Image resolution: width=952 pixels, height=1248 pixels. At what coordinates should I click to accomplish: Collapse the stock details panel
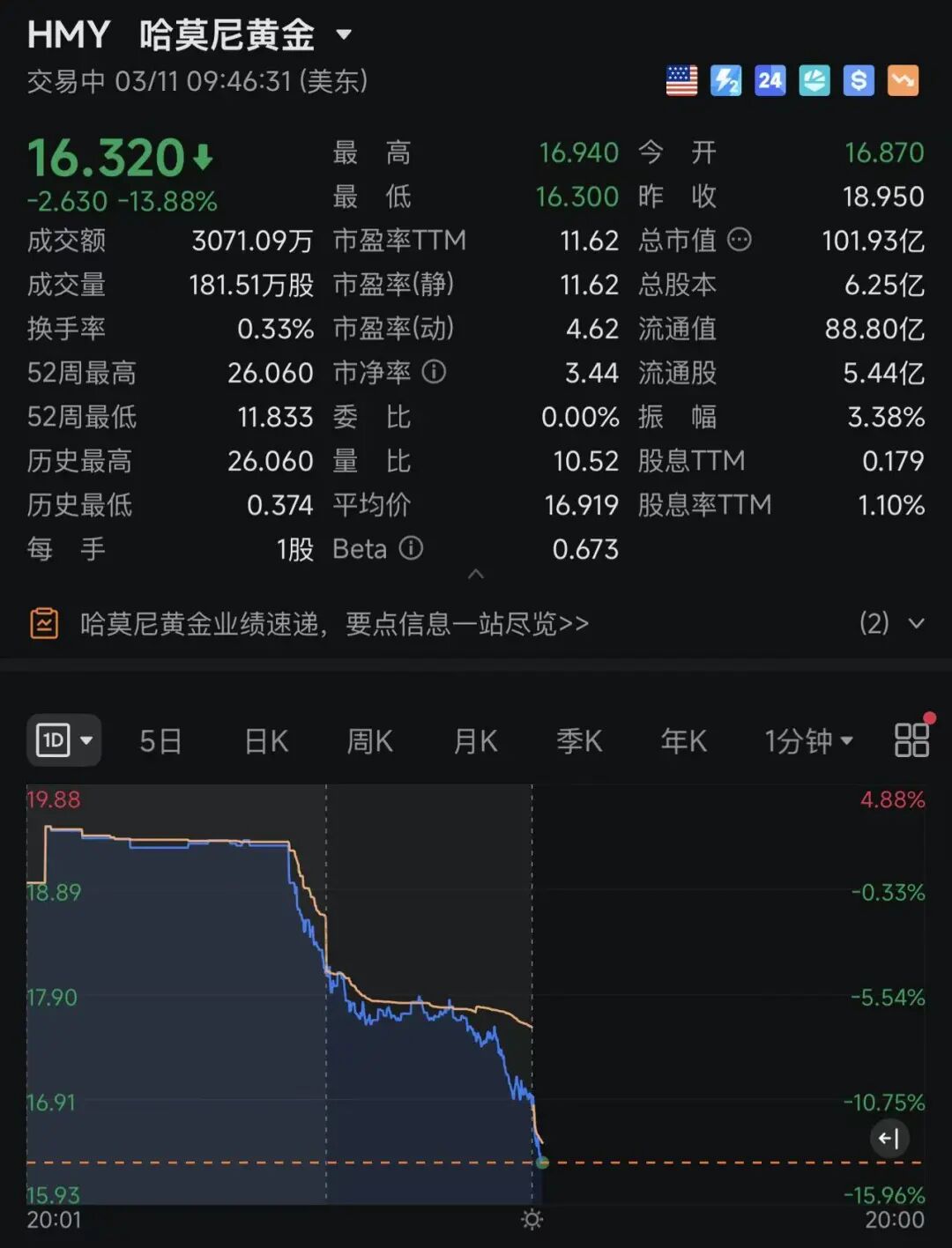(476, 575)
